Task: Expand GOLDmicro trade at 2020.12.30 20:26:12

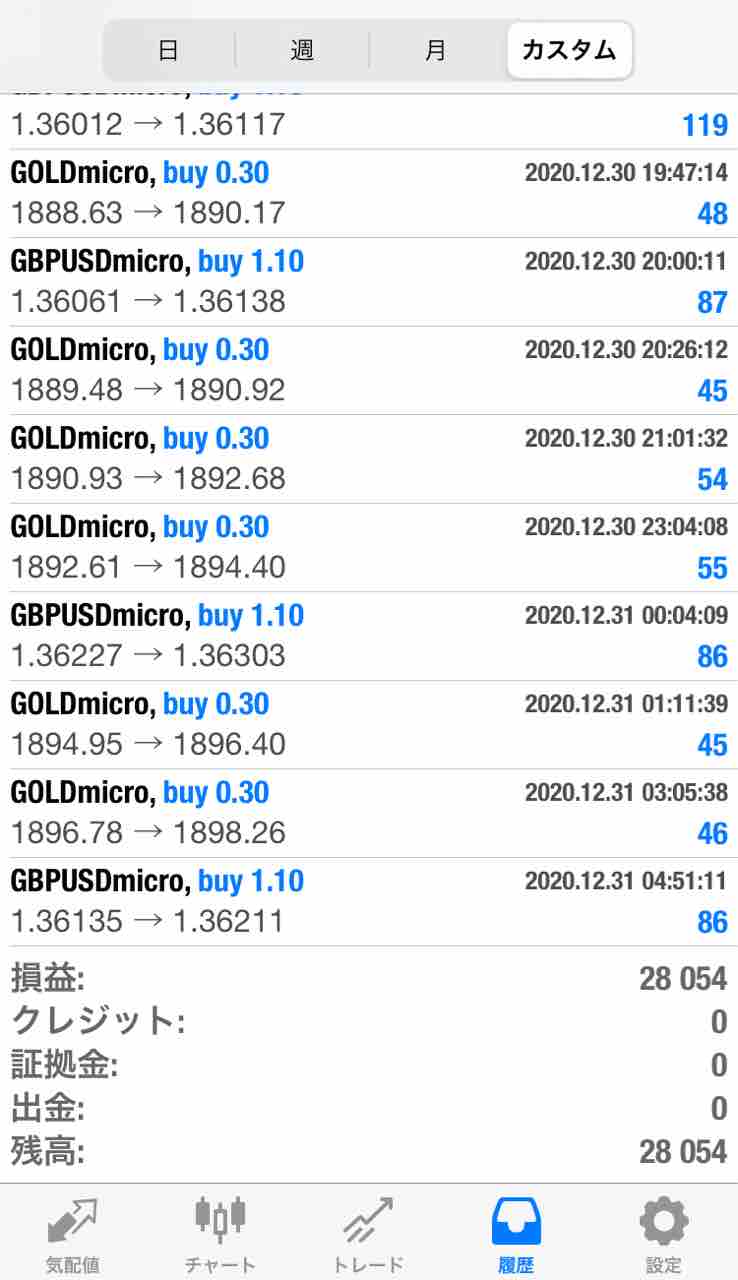Action: [368, 370]
